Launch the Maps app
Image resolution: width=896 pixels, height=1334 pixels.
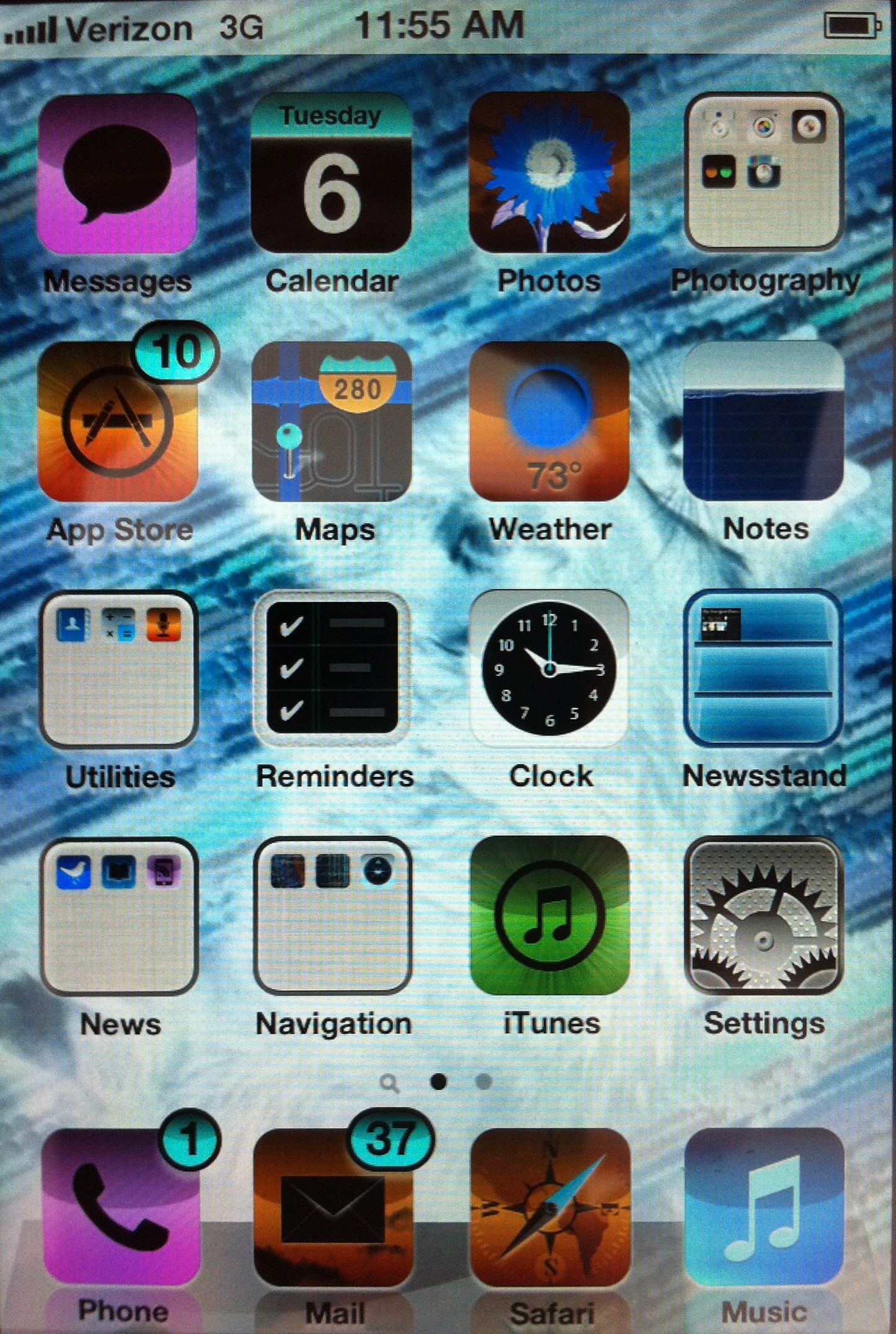332,423
